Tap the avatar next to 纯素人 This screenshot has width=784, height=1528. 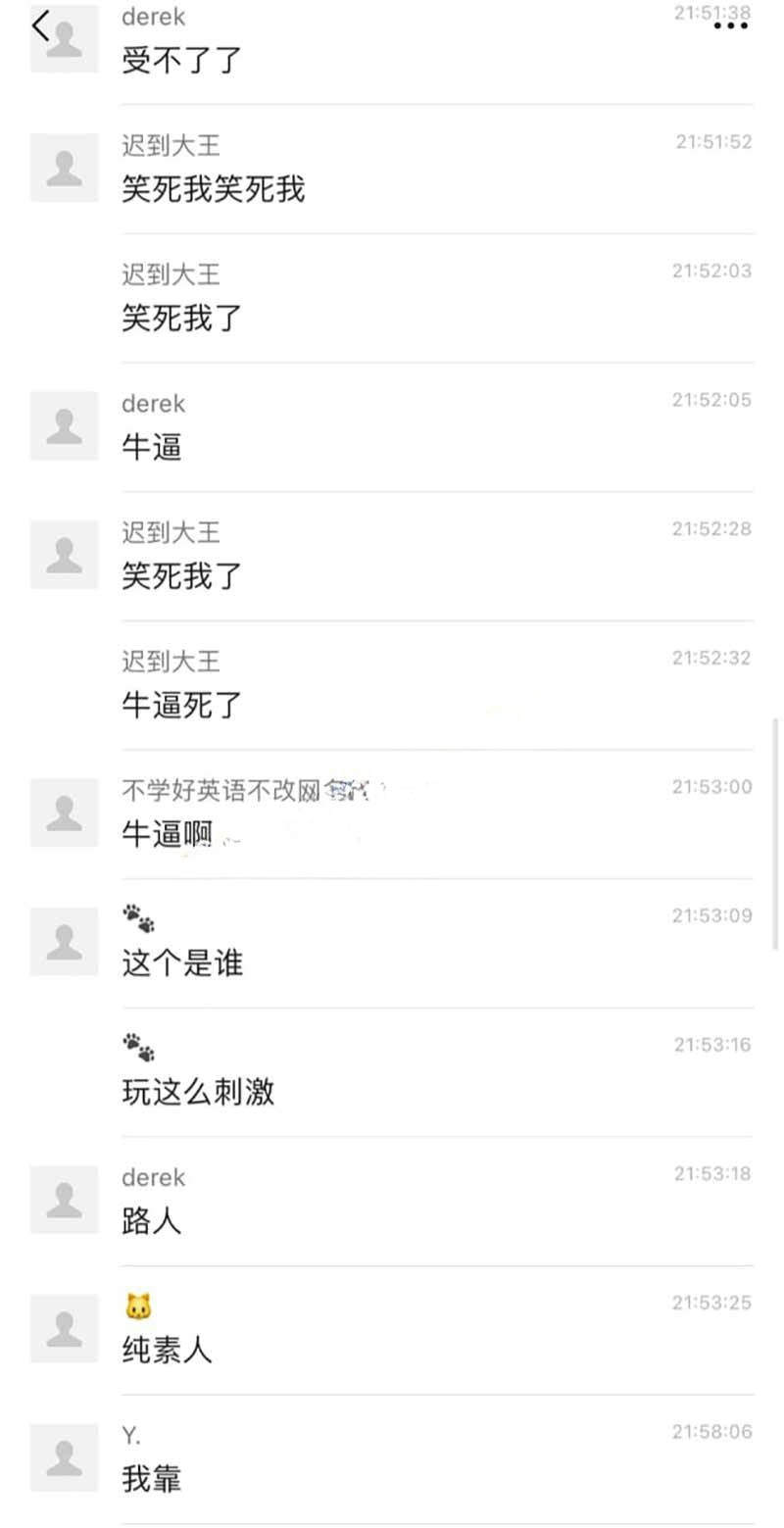pyautogui.click(x=65, y=1328)
